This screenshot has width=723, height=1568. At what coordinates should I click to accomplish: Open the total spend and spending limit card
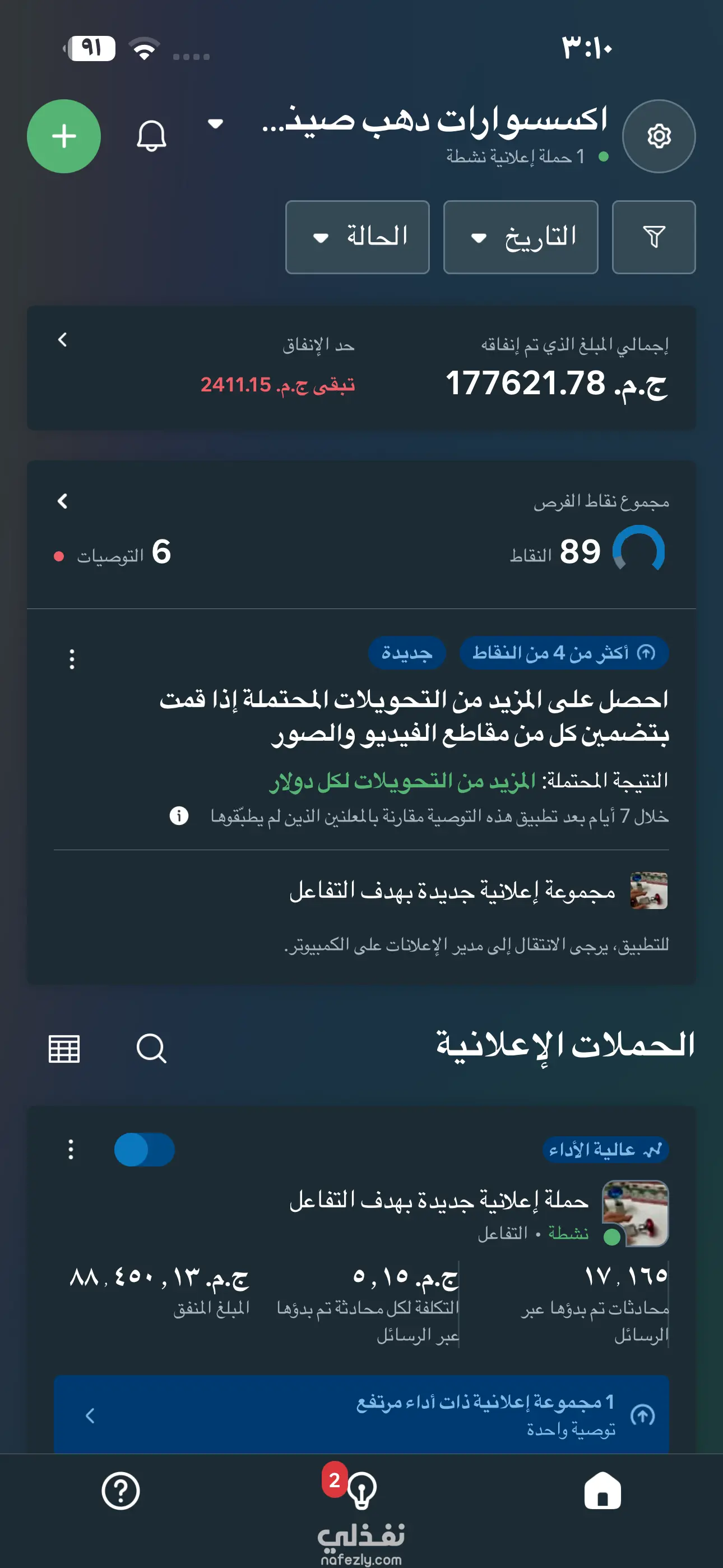point(361,368)
